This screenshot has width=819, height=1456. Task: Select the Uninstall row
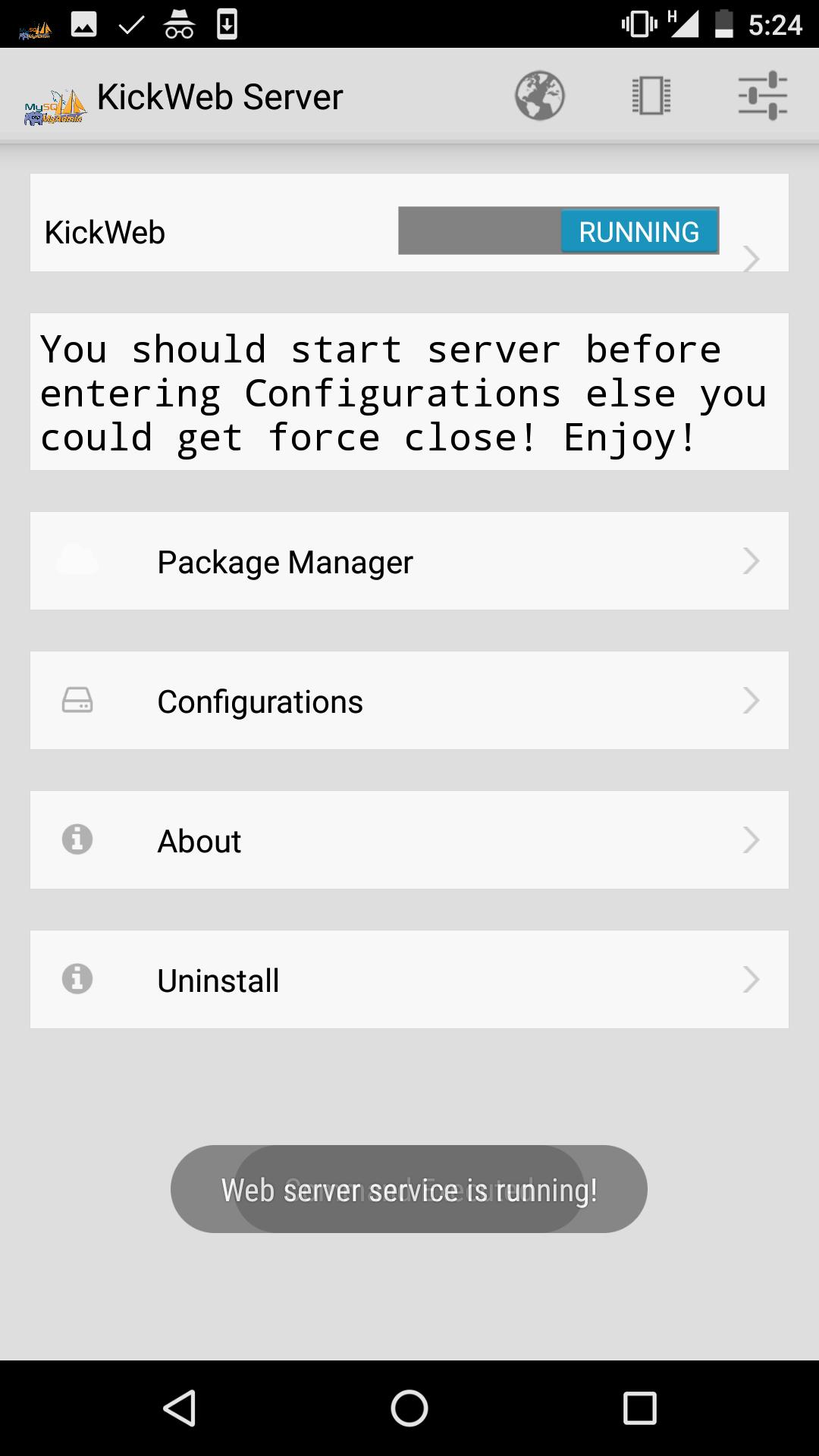click(409, 980)
